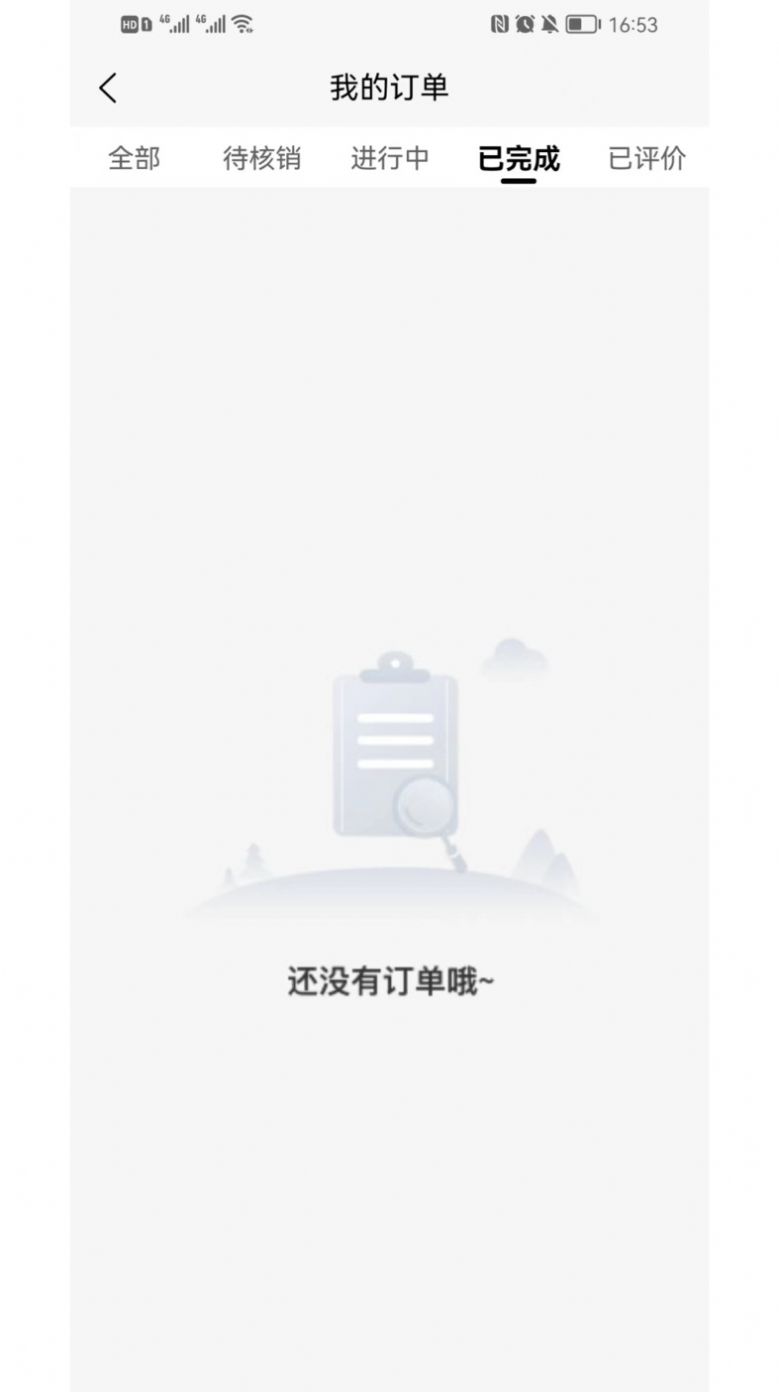View the 已完成 orders tab
Screen dimensions: 779x1392
(518, 158)
